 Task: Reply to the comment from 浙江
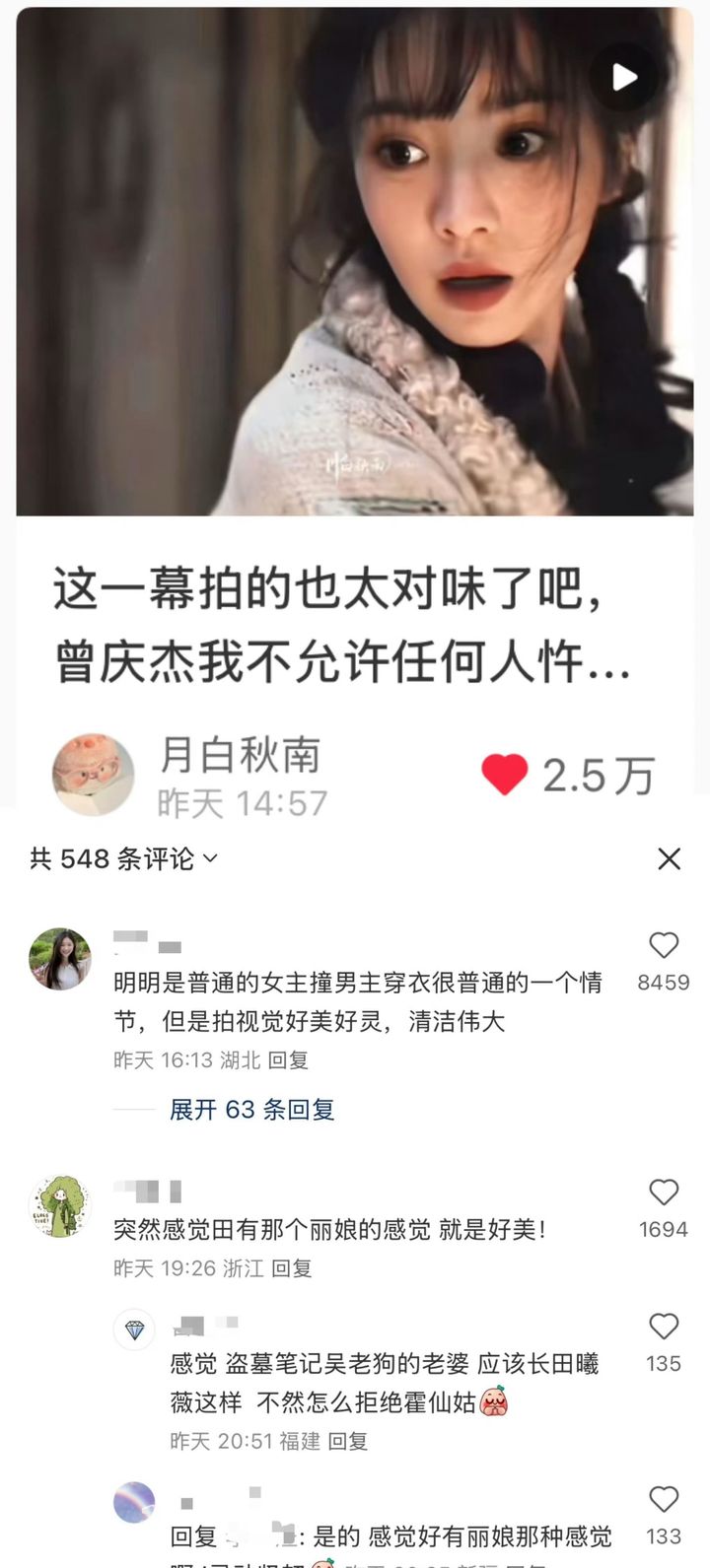coord(292,1268)
